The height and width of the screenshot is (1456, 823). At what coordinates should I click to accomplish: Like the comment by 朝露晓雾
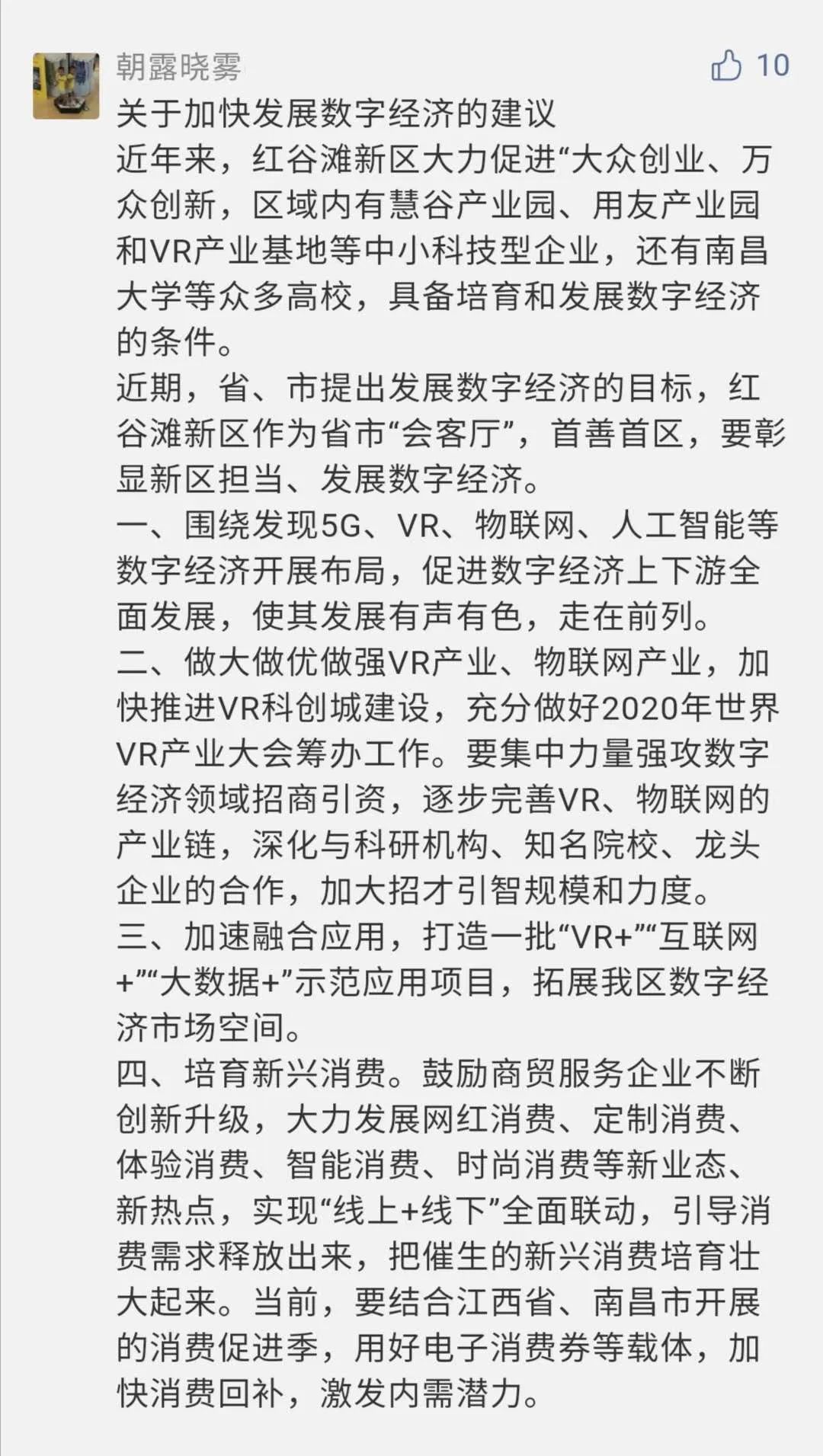click(726, 66)
